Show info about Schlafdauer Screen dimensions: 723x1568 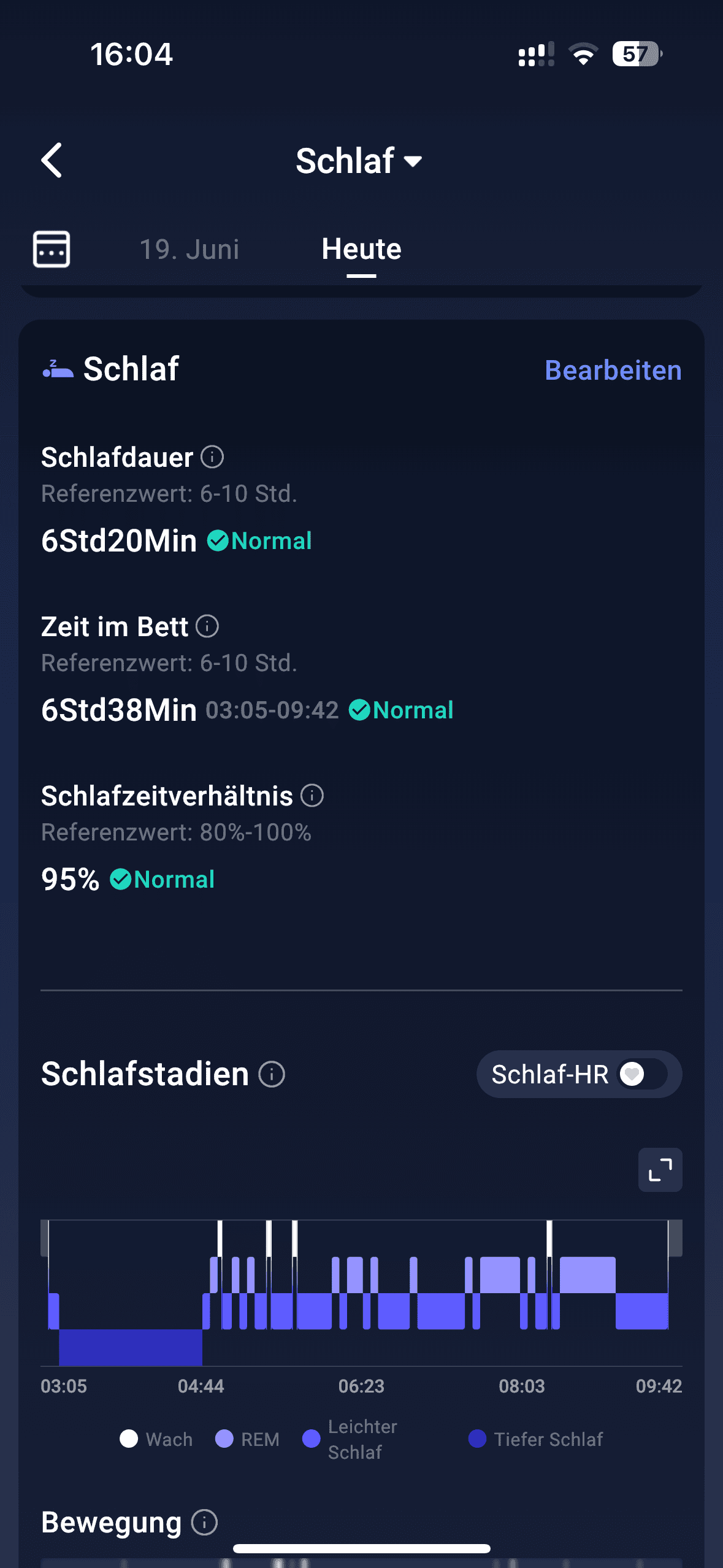pos(213,457)
